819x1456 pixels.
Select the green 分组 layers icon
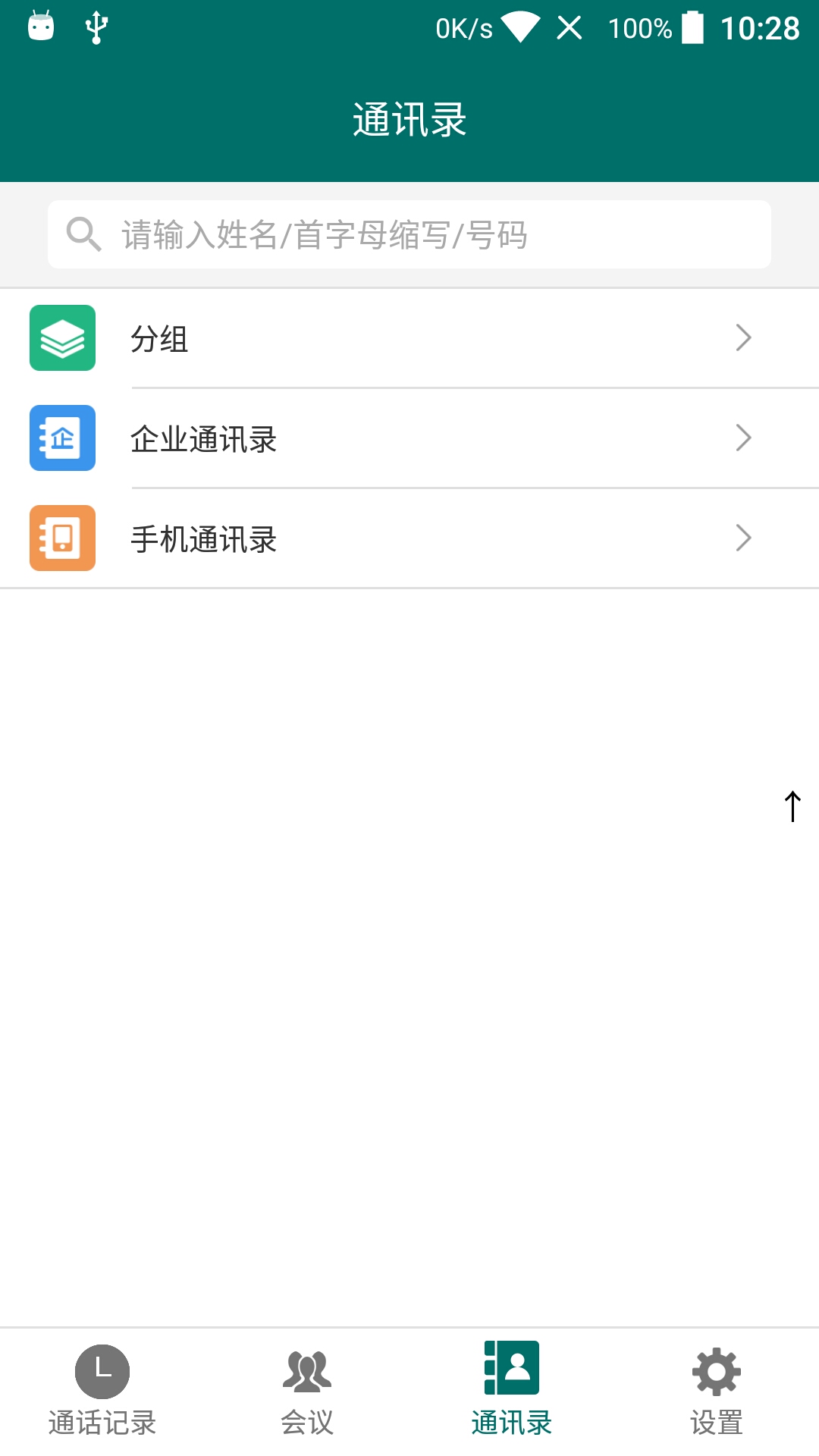(62, 338)
